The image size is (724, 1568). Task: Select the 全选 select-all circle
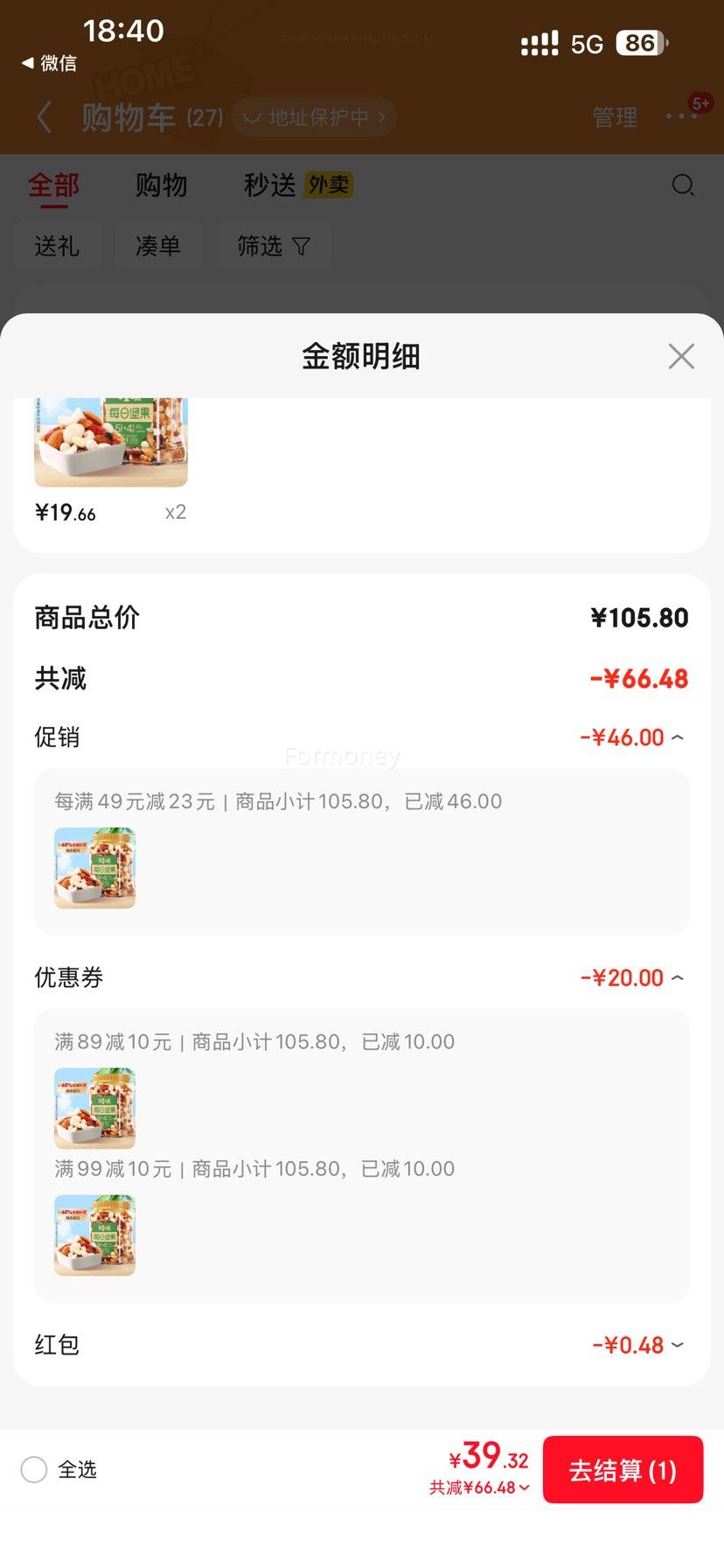(34, 1469)
